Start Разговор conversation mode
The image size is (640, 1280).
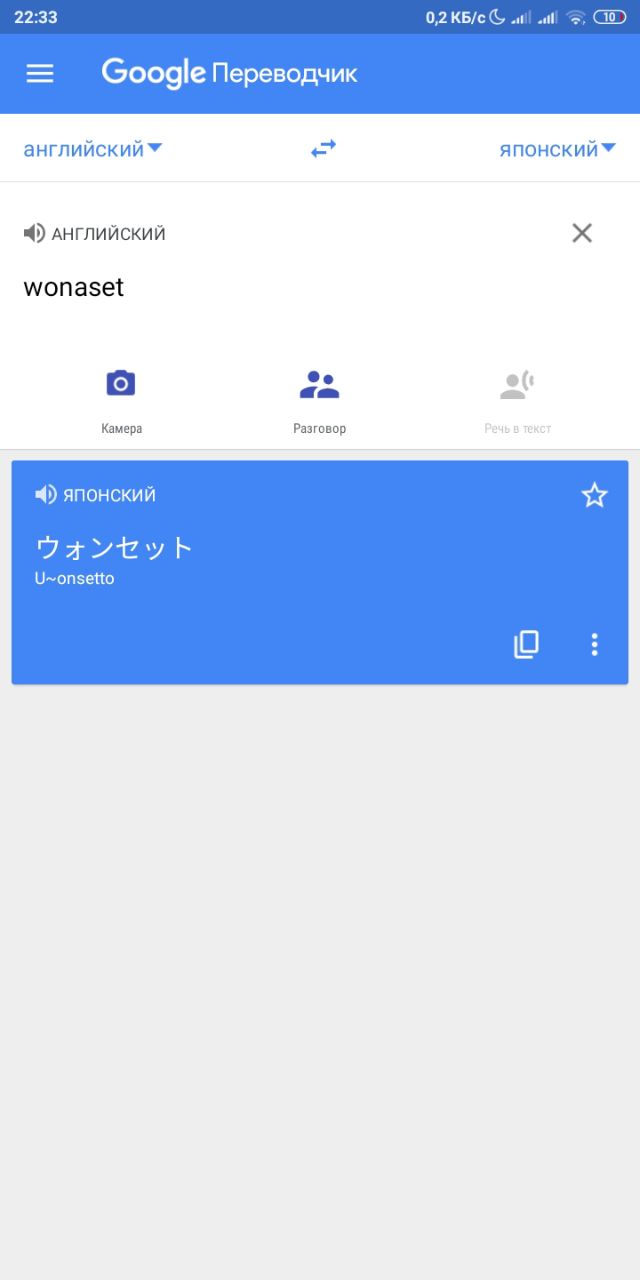[319, 400]
